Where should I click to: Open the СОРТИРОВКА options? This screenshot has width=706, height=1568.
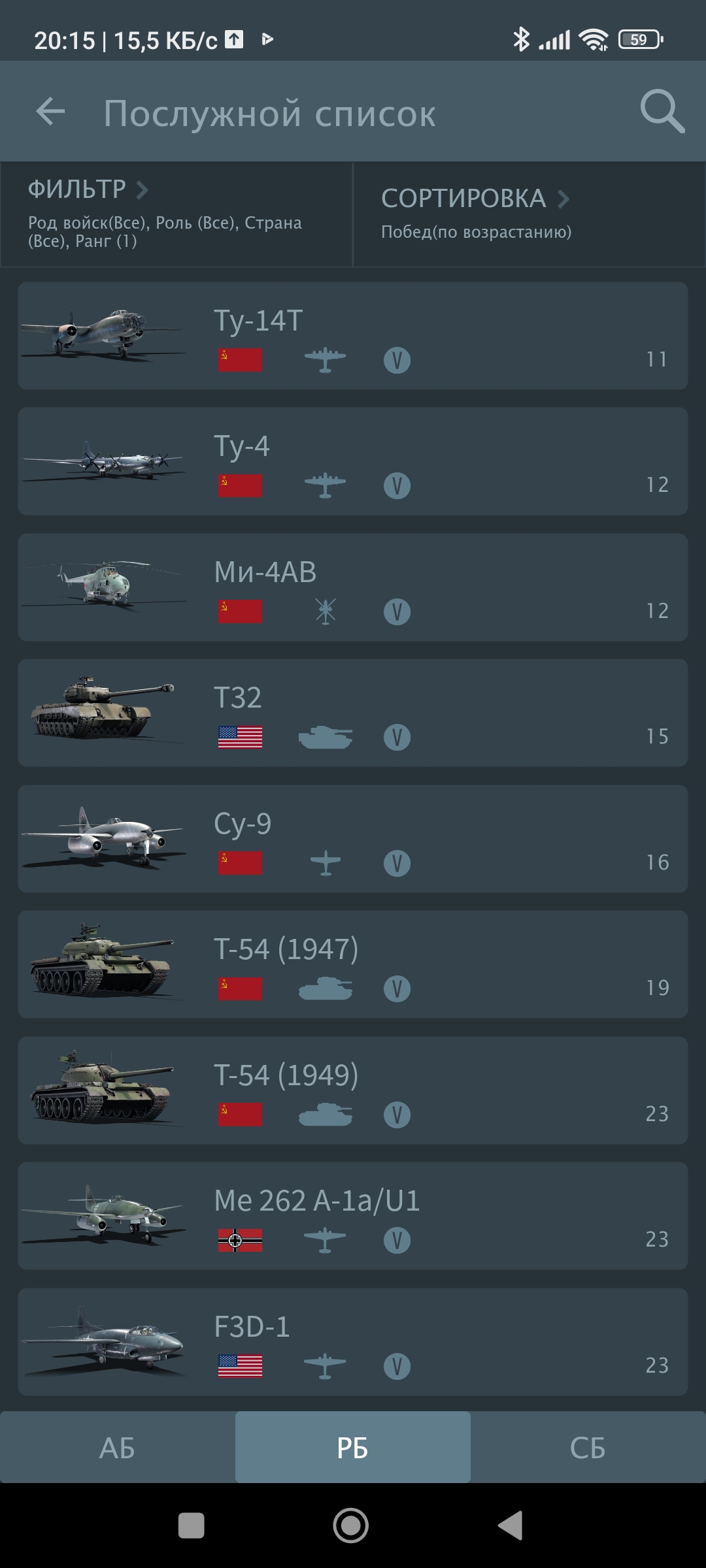click(x=529, y=214)
